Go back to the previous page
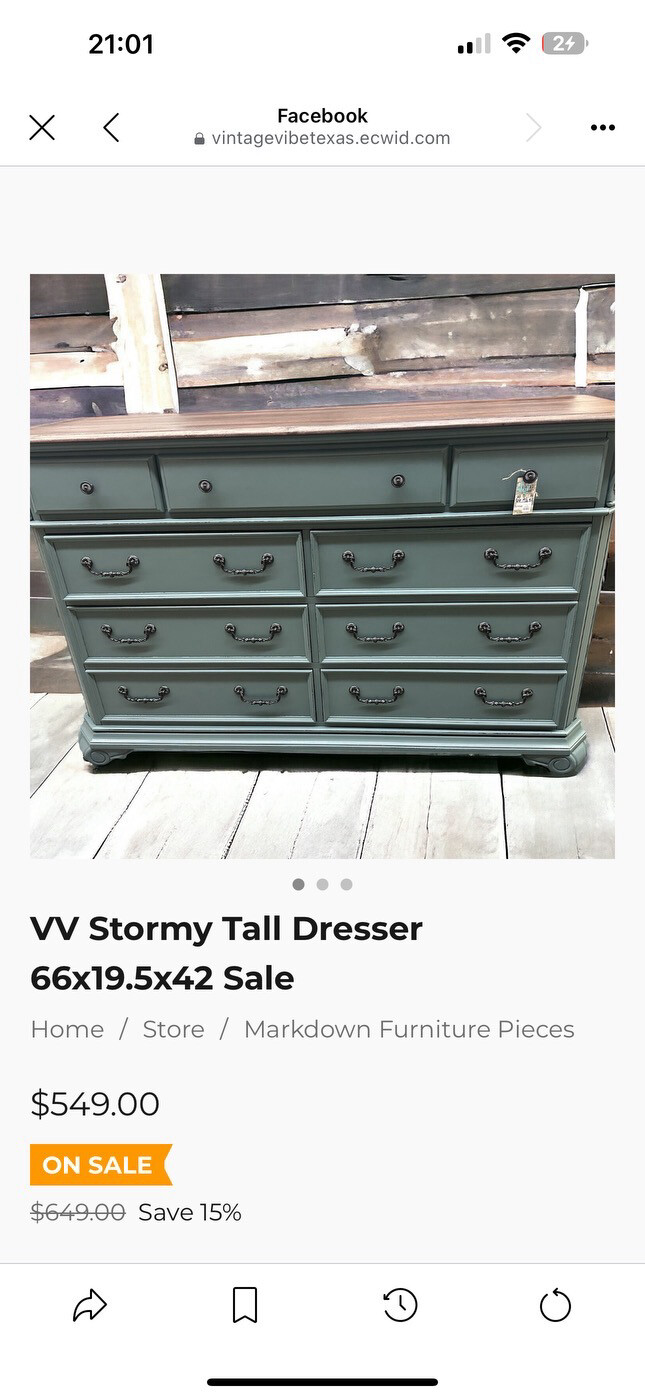This screenshot has width=645, height=1398. click(111, 127)
